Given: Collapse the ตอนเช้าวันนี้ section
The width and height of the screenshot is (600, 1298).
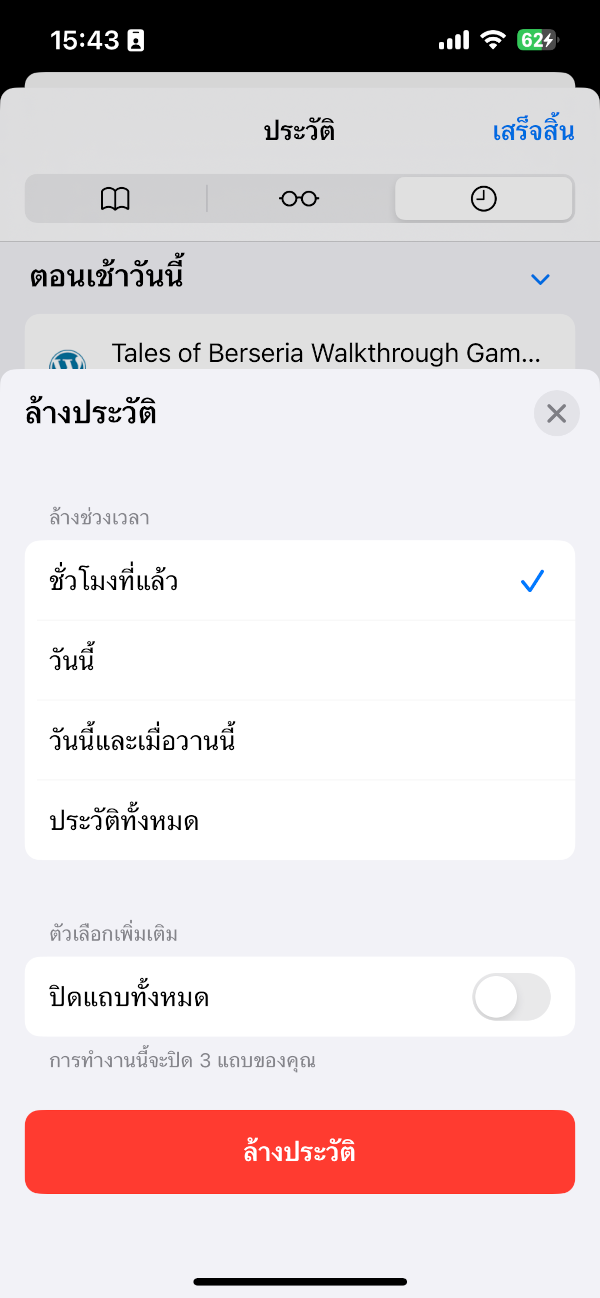Looking at the screenshot, I should tap(540, 279).
